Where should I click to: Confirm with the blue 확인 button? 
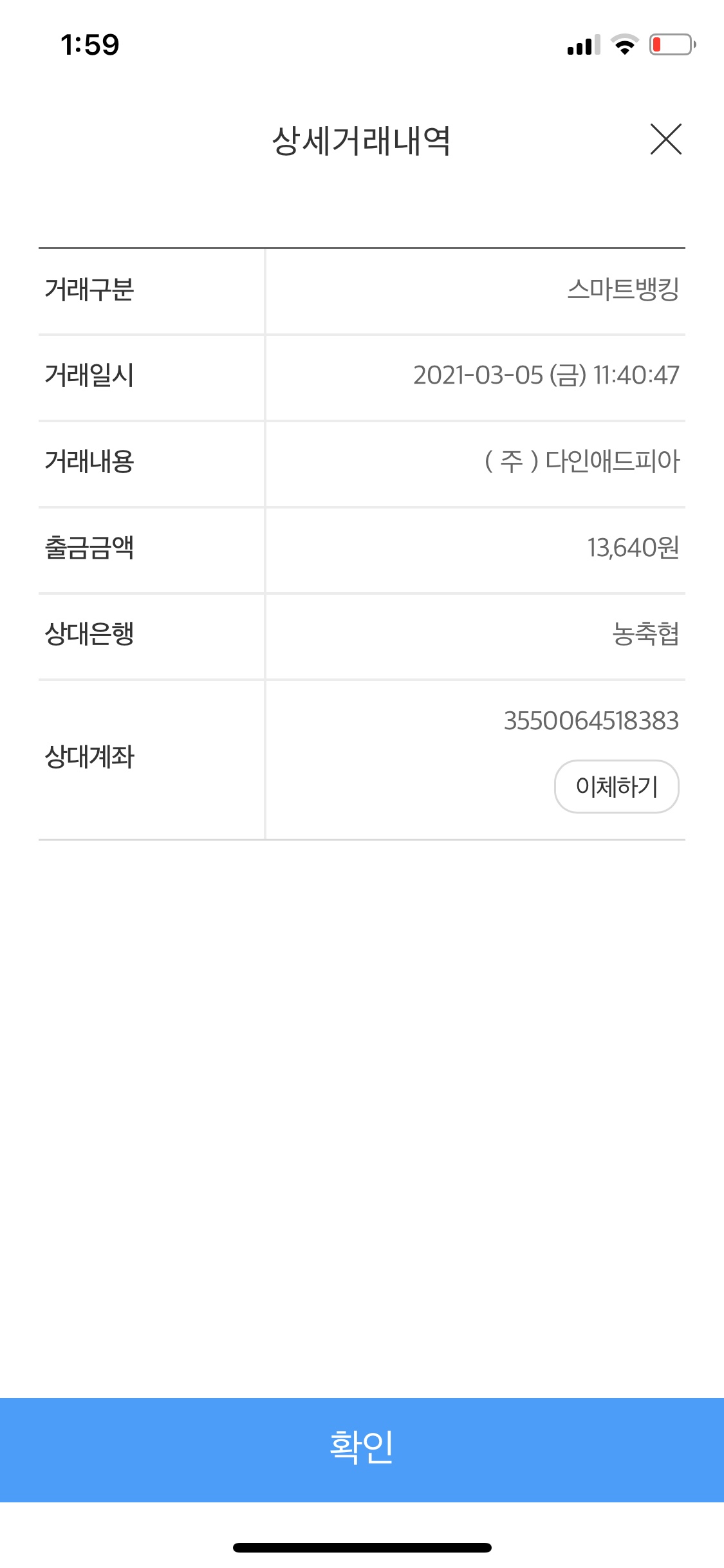pos(362,1450)
